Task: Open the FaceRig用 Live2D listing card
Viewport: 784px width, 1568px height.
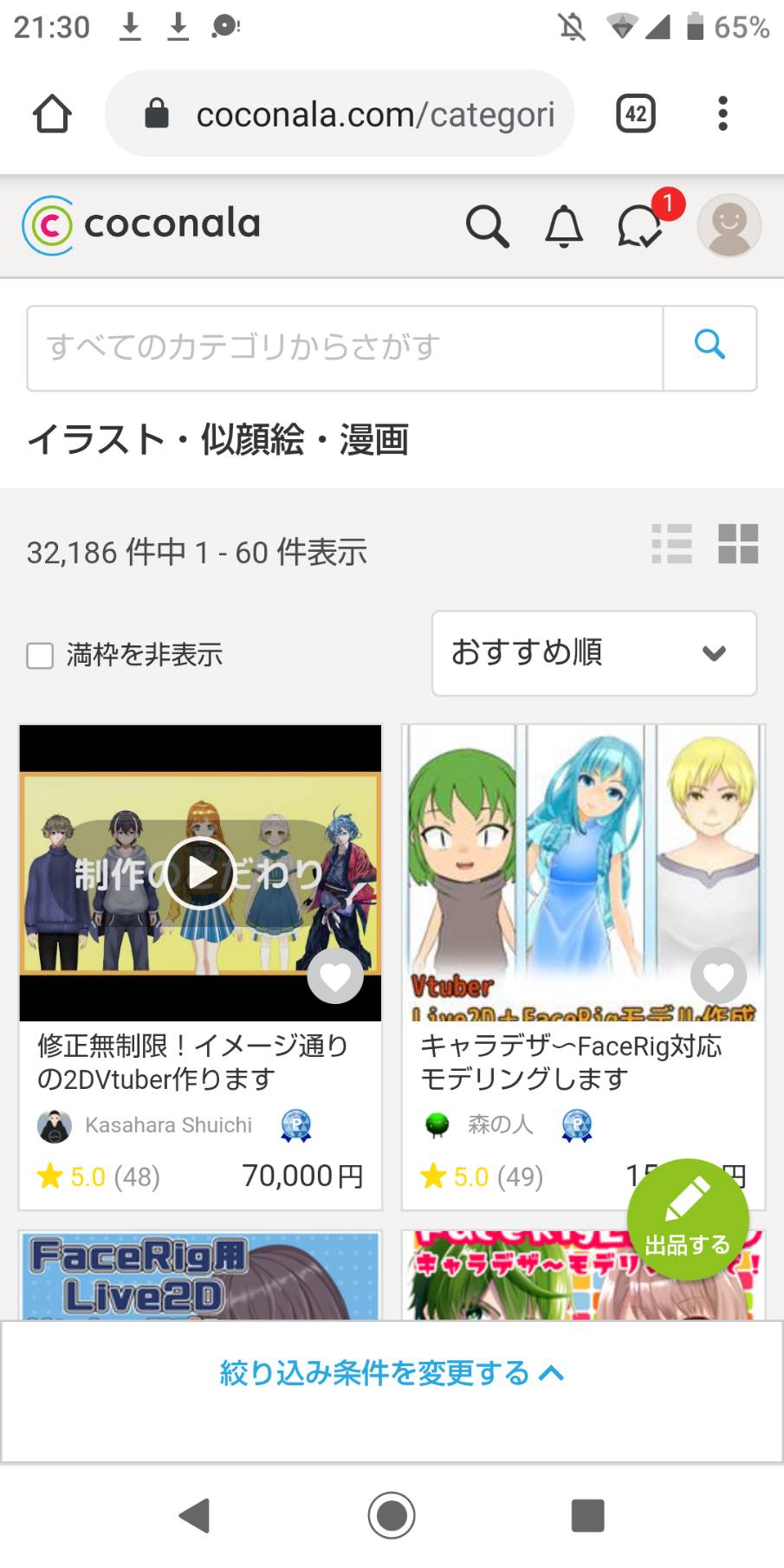Action: point(200,1275)
